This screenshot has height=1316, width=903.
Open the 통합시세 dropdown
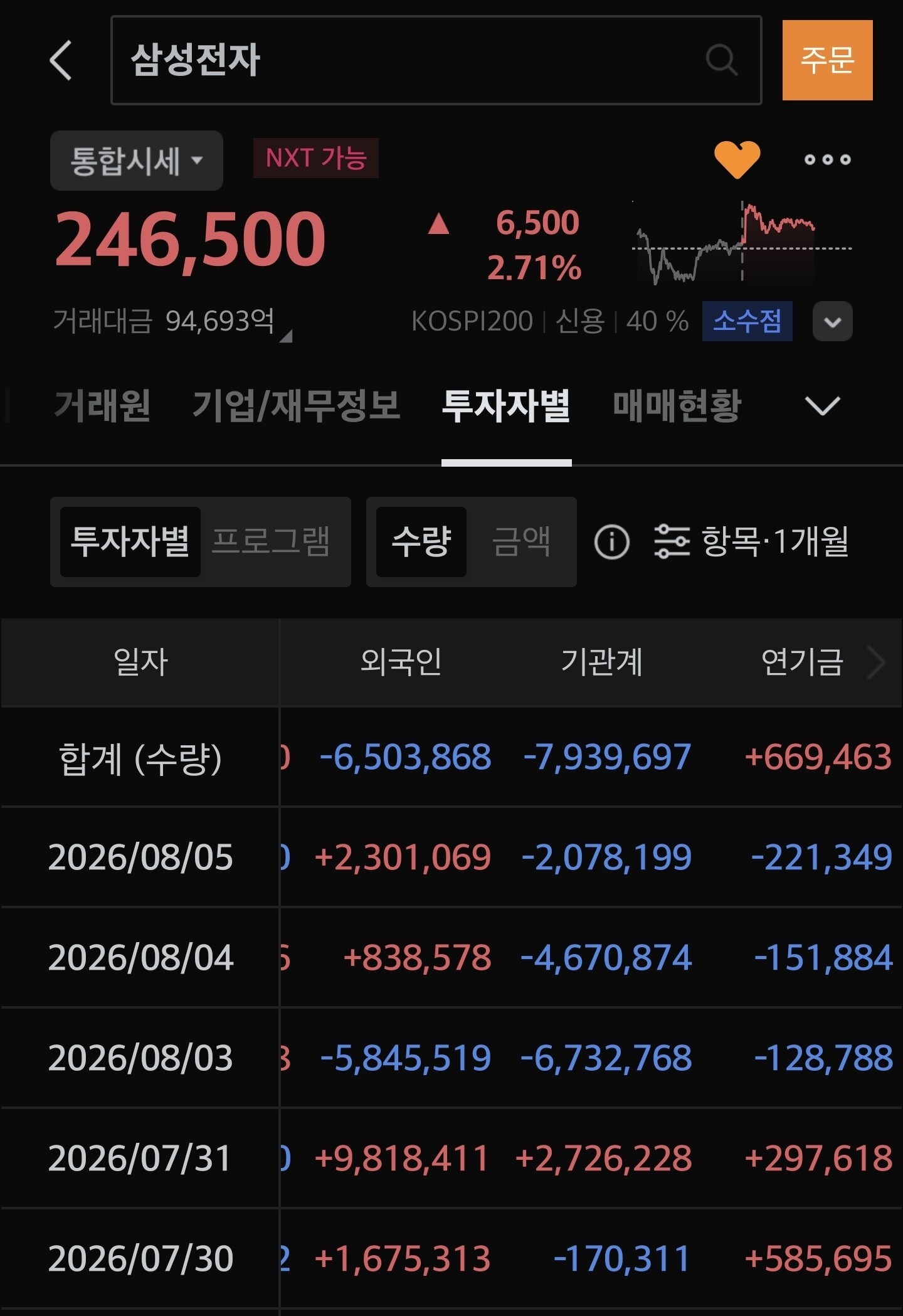click(137, 161)
